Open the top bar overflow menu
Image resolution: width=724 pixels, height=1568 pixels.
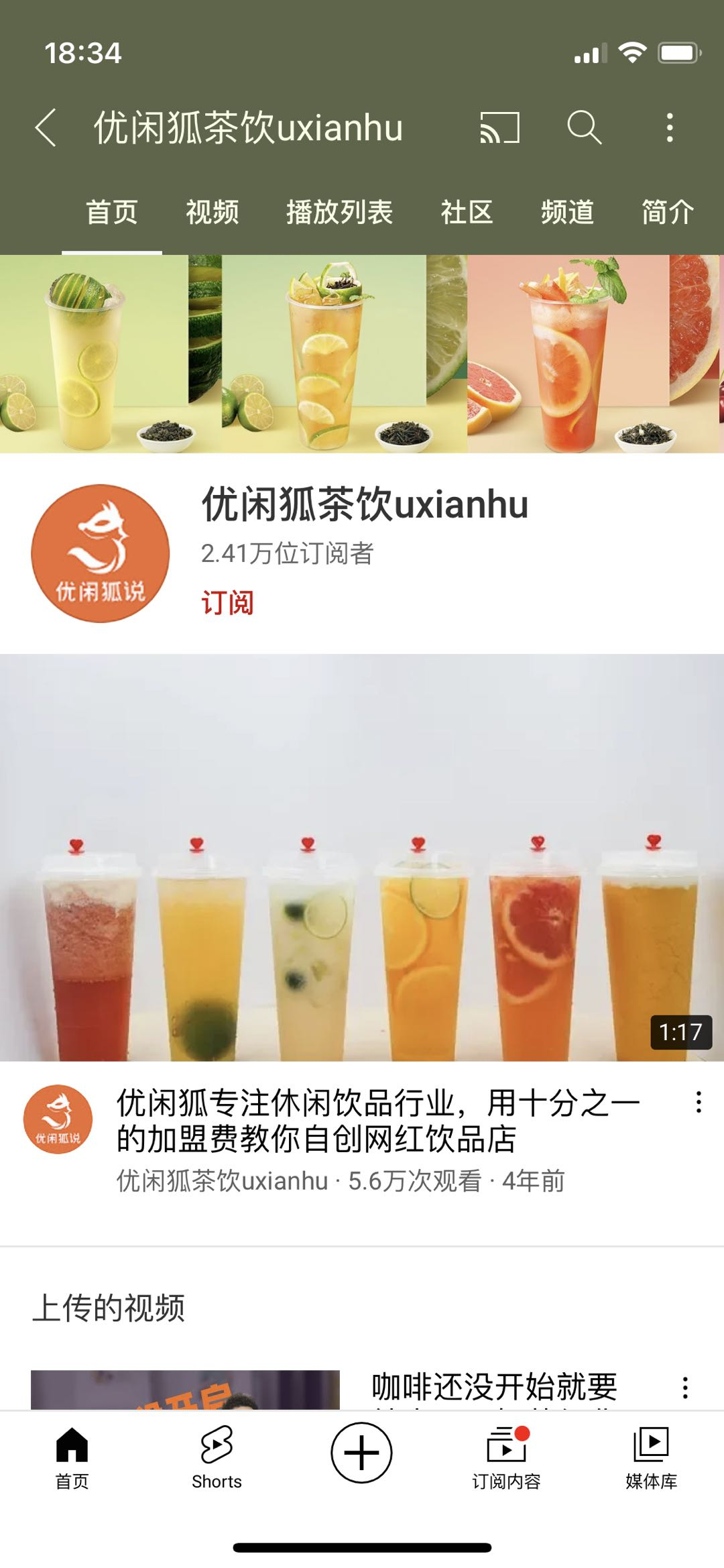click(669, 127)
